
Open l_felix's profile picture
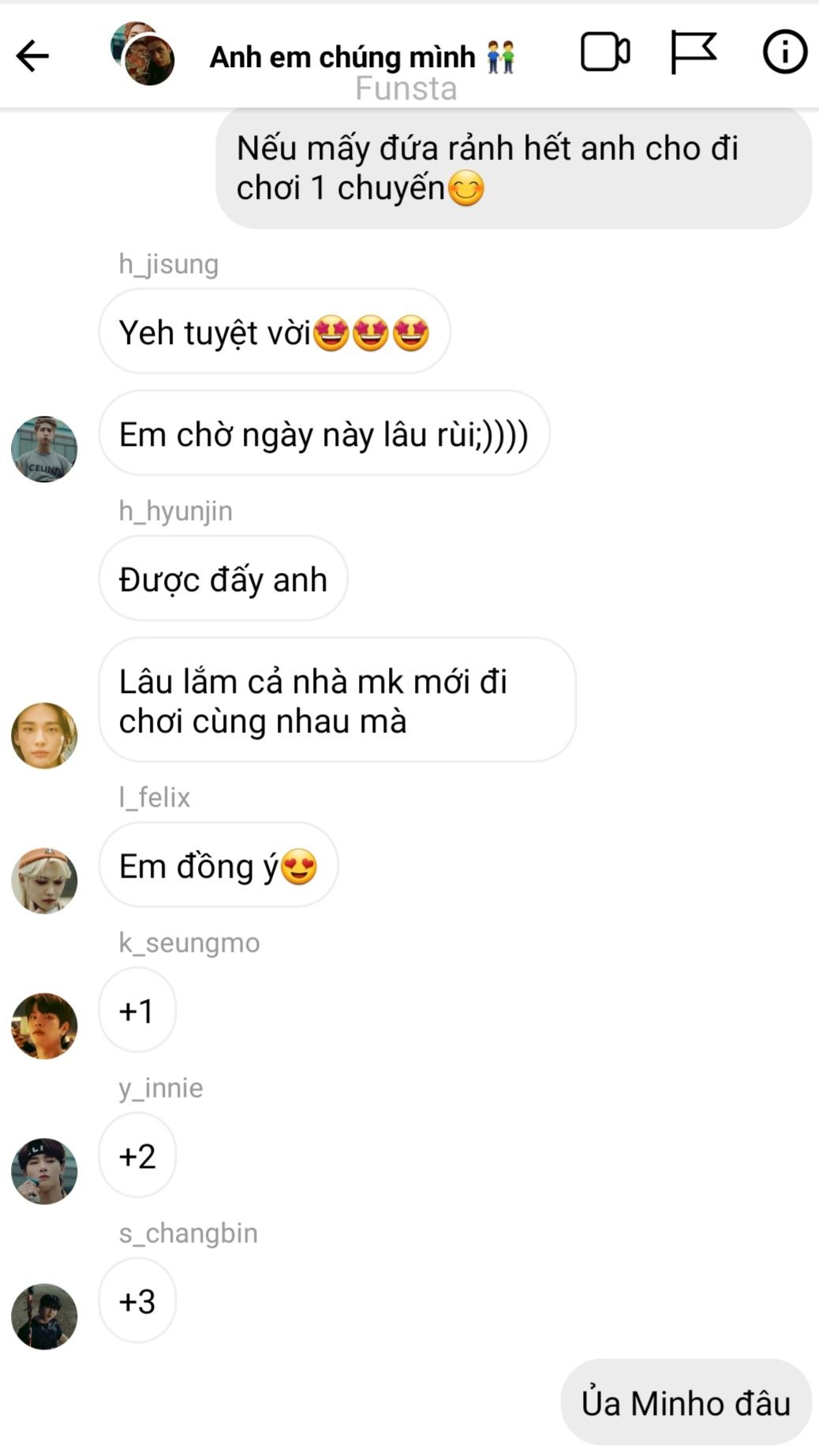point(44,881)
